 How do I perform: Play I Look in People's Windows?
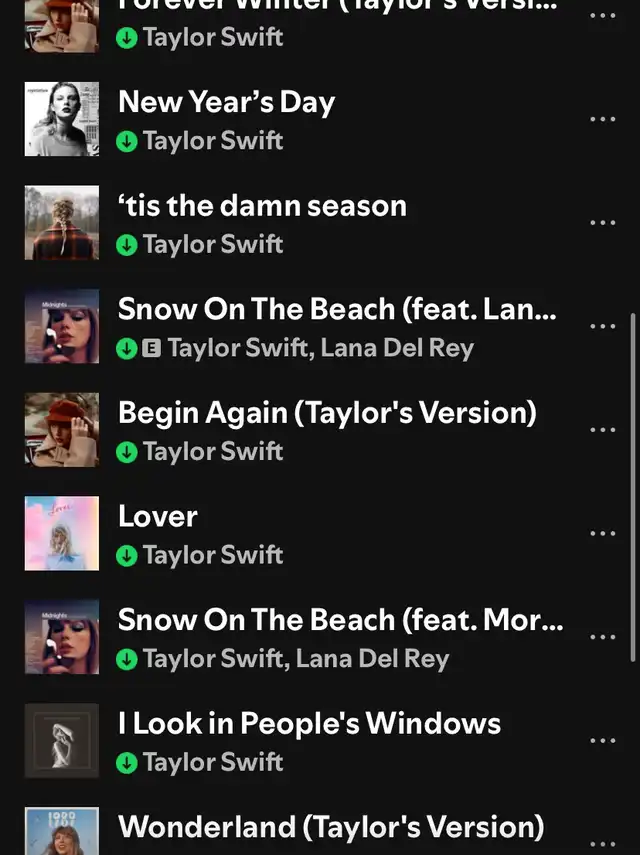(x=309, y=723)
